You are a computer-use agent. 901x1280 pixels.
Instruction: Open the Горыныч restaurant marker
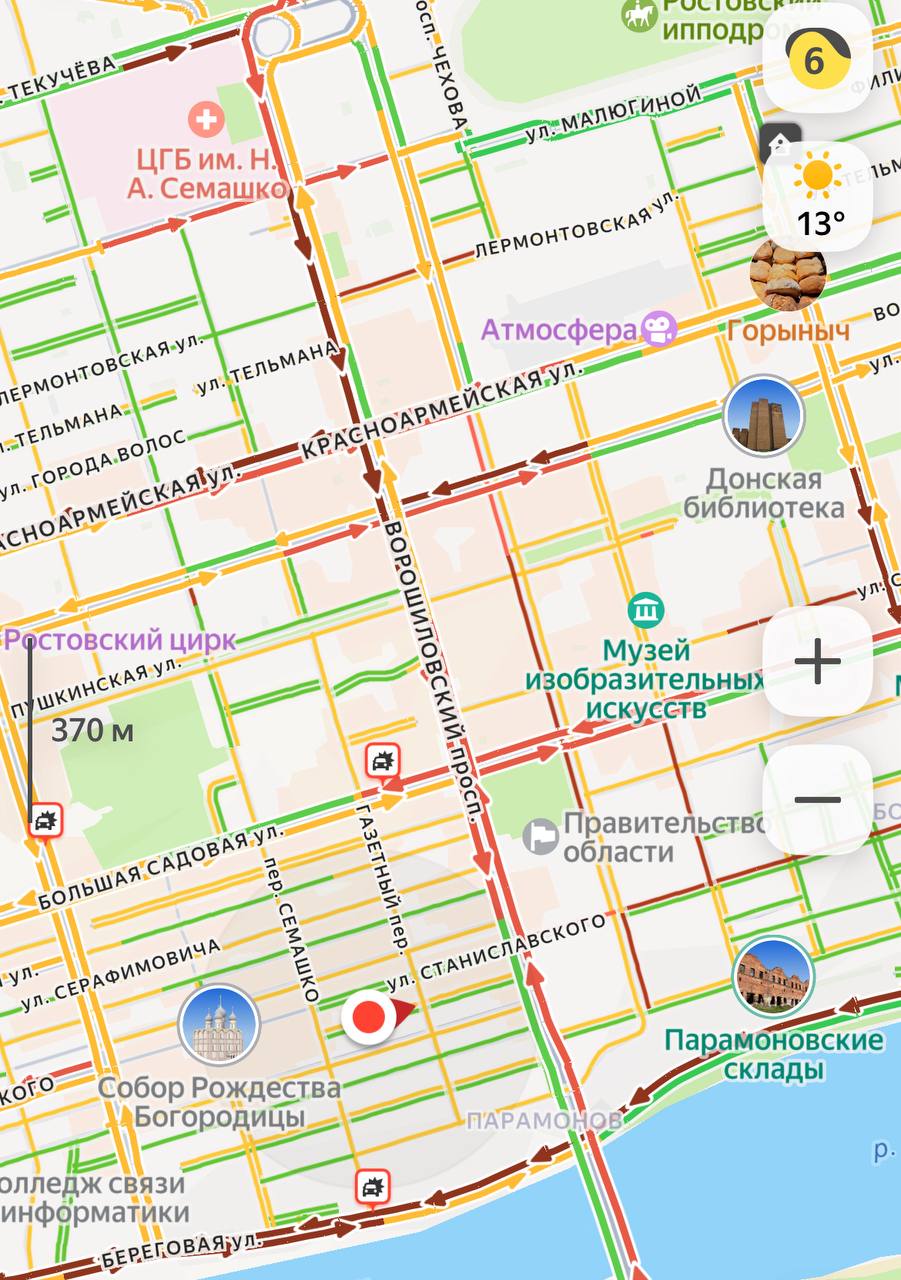(788, 277)
